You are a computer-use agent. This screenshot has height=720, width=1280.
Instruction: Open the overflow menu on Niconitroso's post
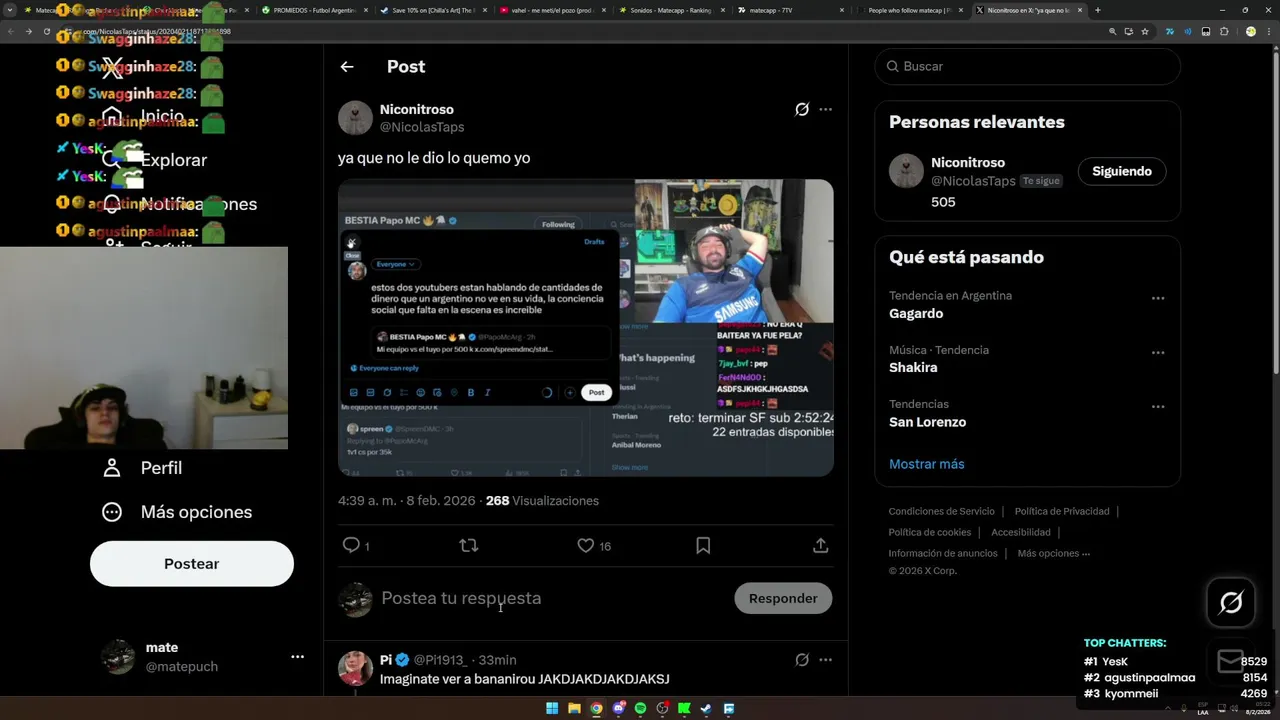[x=825, y=109]
